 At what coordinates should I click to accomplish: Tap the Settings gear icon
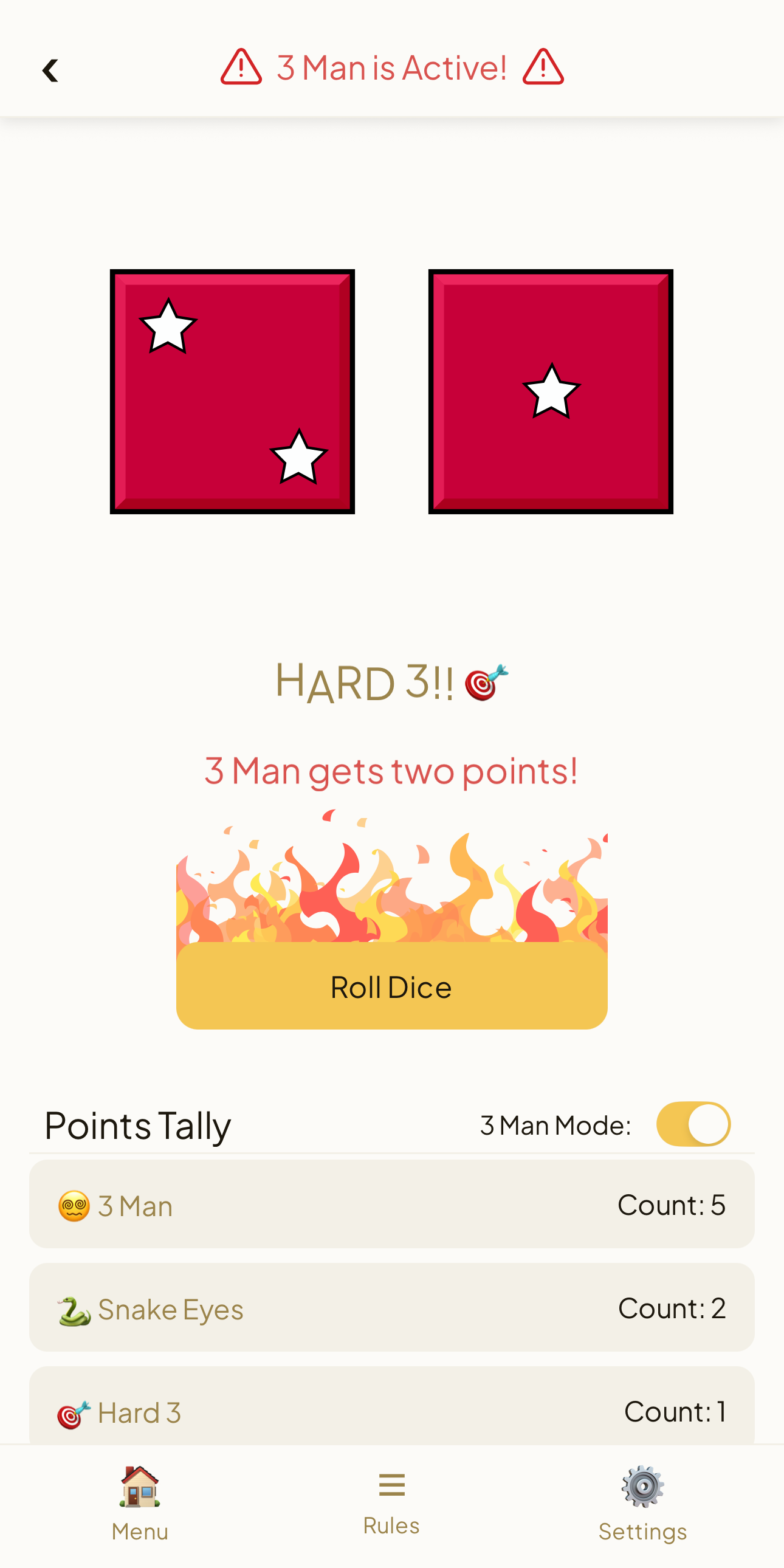click(643, 1484)
